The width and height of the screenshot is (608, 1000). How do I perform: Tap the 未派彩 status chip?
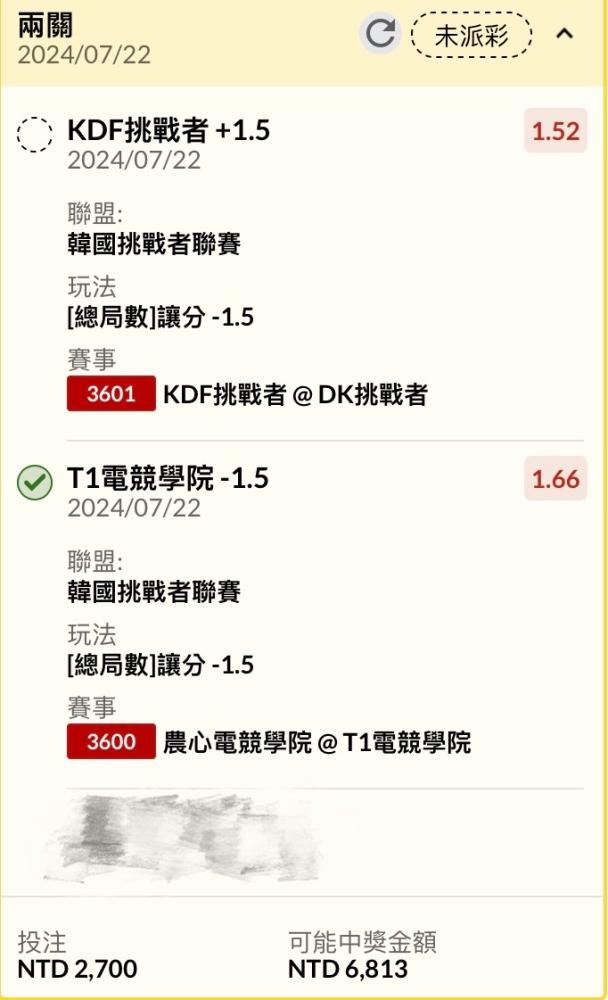471,35
